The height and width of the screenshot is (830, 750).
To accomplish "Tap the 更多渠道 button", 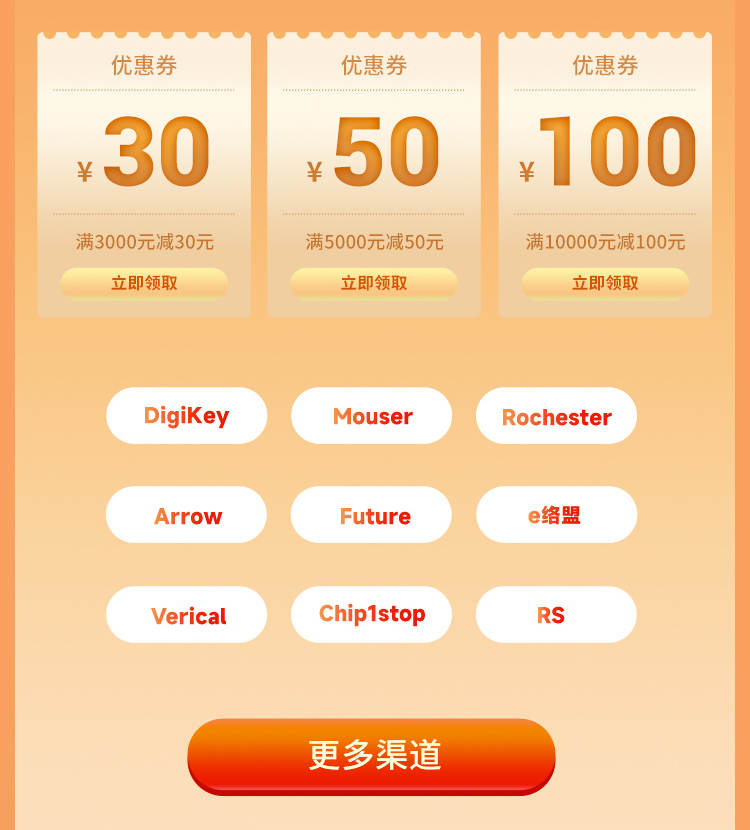I will tap(372, 755).
